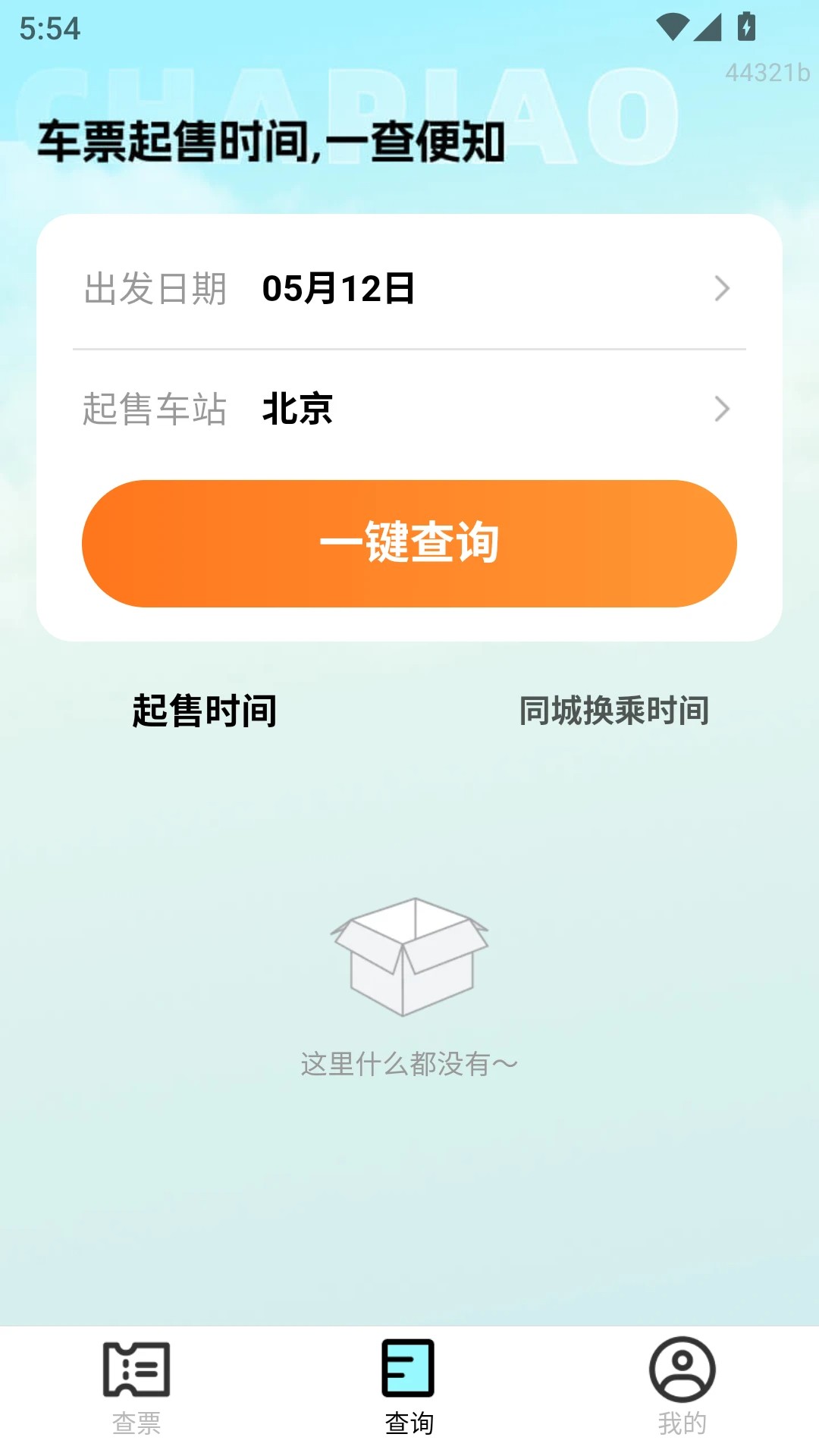Click the signal strength icon
819x1456 pixels.
708,25
